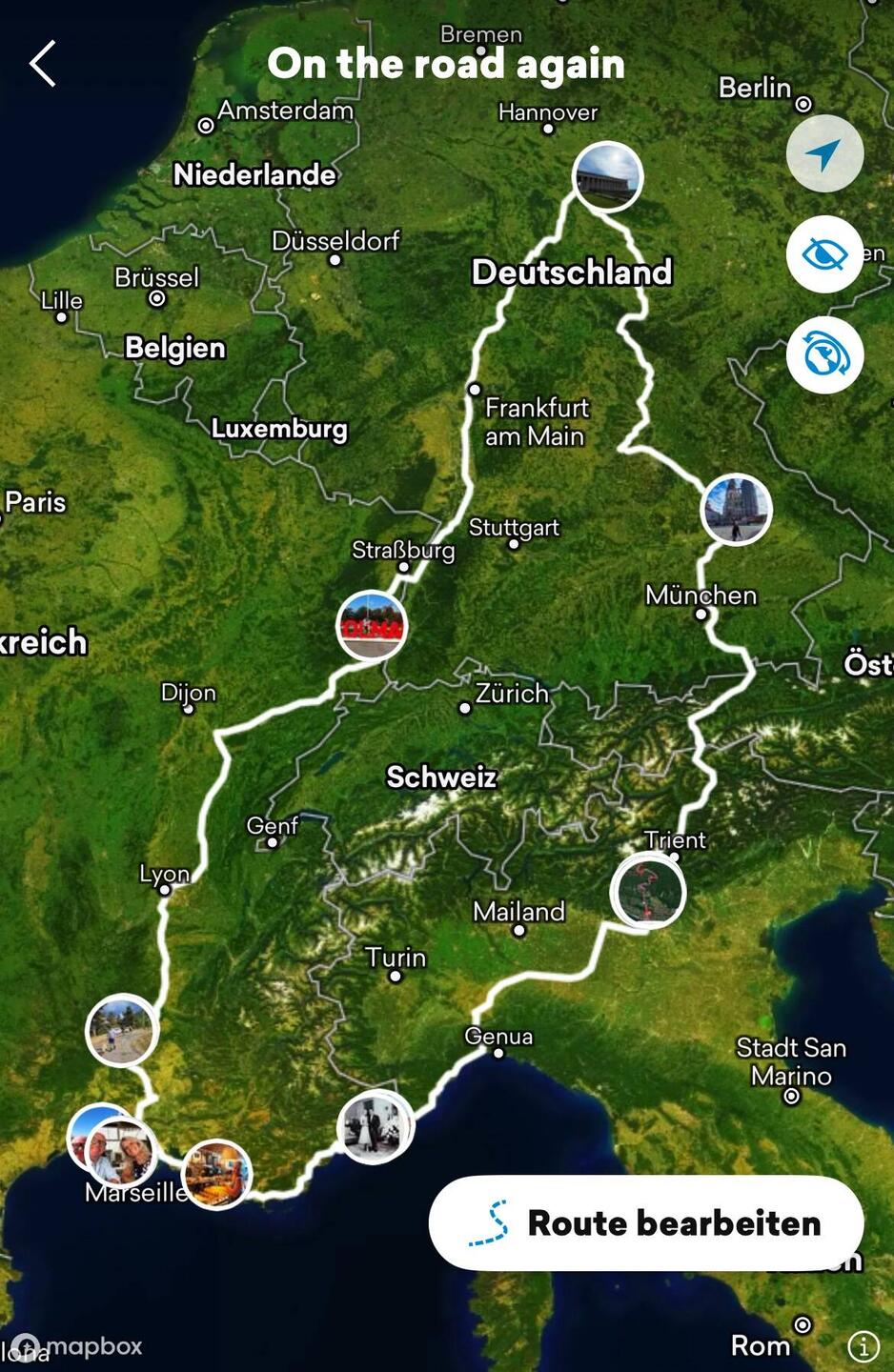The height and width of the screenshot is (1372, 894).
Task: Open the photo stop south of Lyon
Action: 122,1030
